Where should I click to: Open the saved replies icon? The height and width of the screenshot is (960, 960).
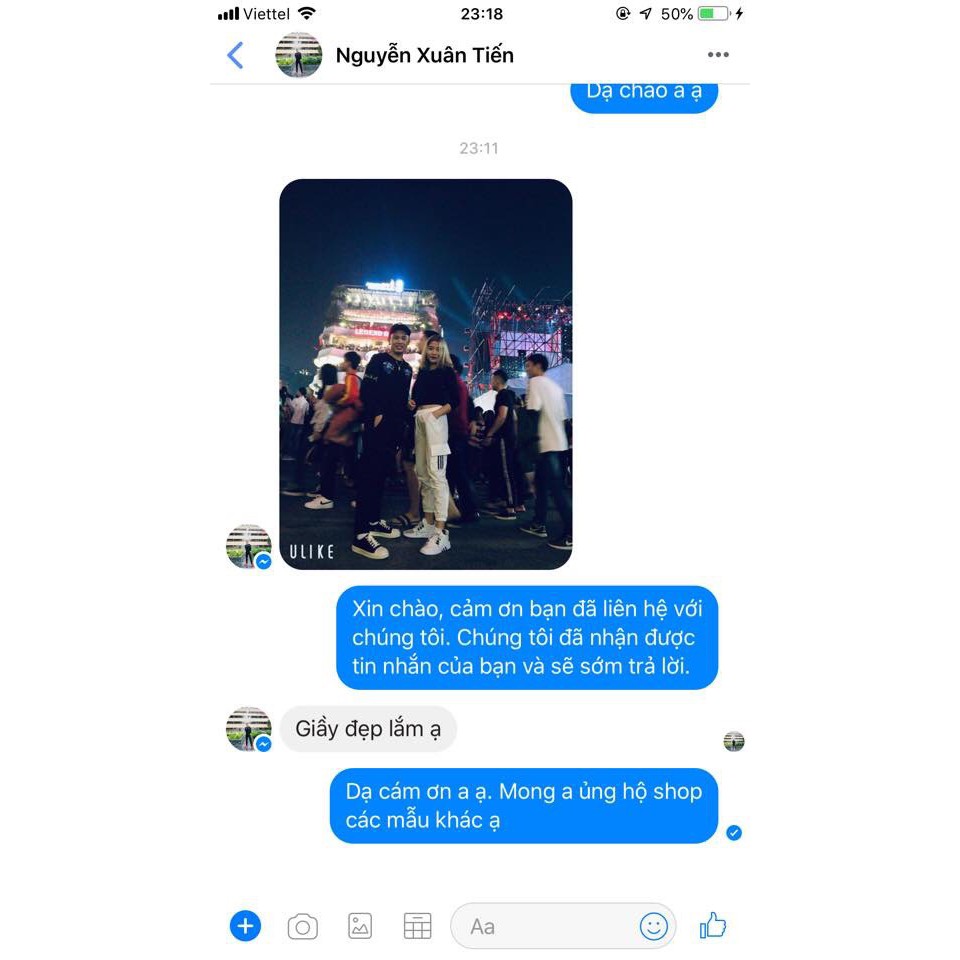[417, 926]
